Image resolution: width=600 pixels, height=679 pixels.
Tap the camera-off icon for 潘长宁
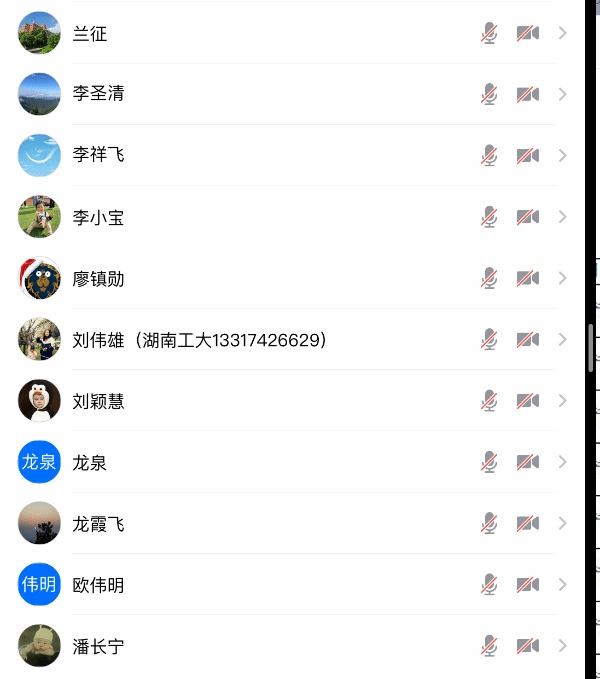pos(527,646)
